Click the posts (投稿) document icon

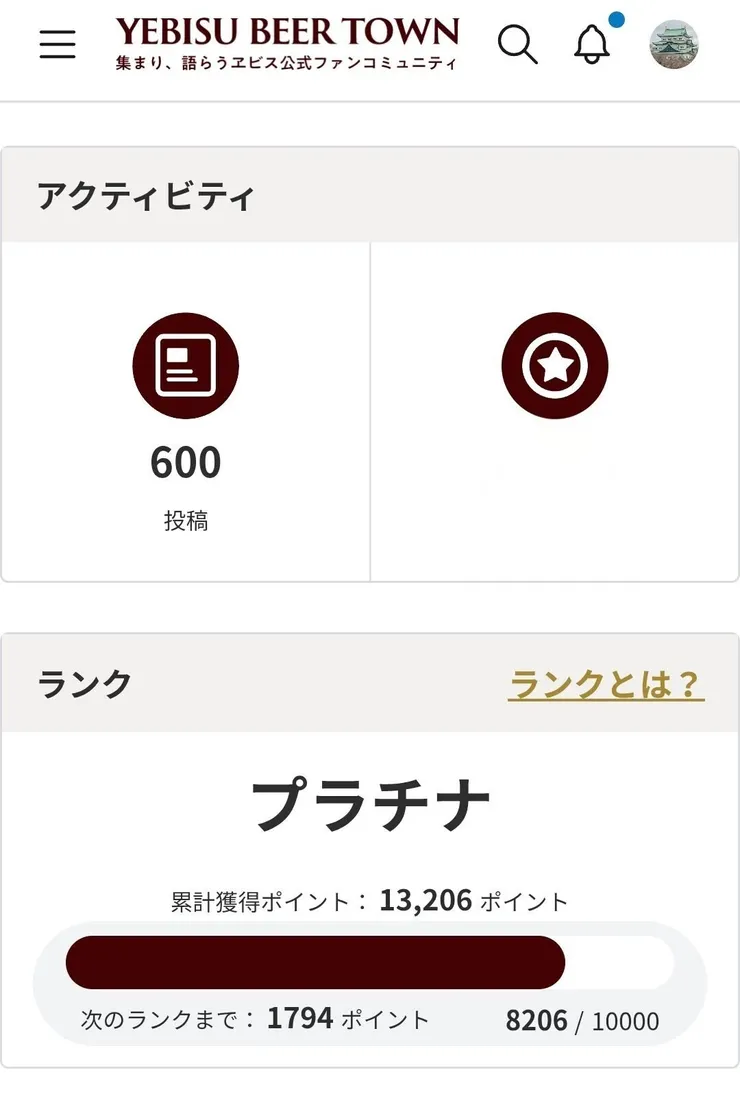pyautogui.click(x=185, y=364)
